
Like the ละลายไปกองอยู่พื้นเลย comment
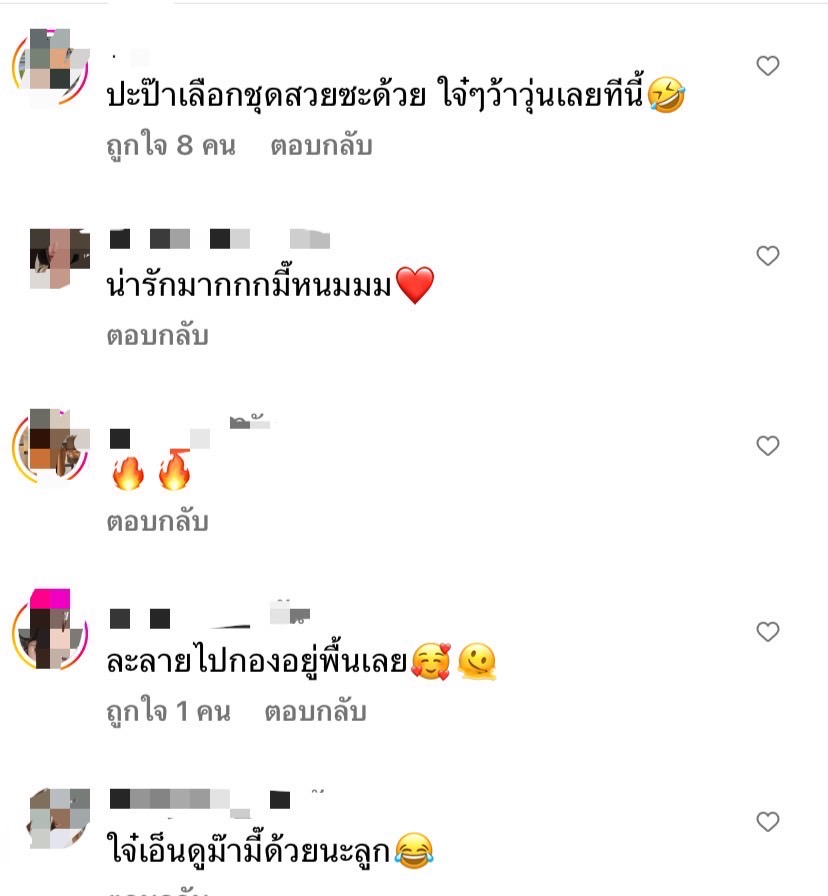click(x=767, y=632)
